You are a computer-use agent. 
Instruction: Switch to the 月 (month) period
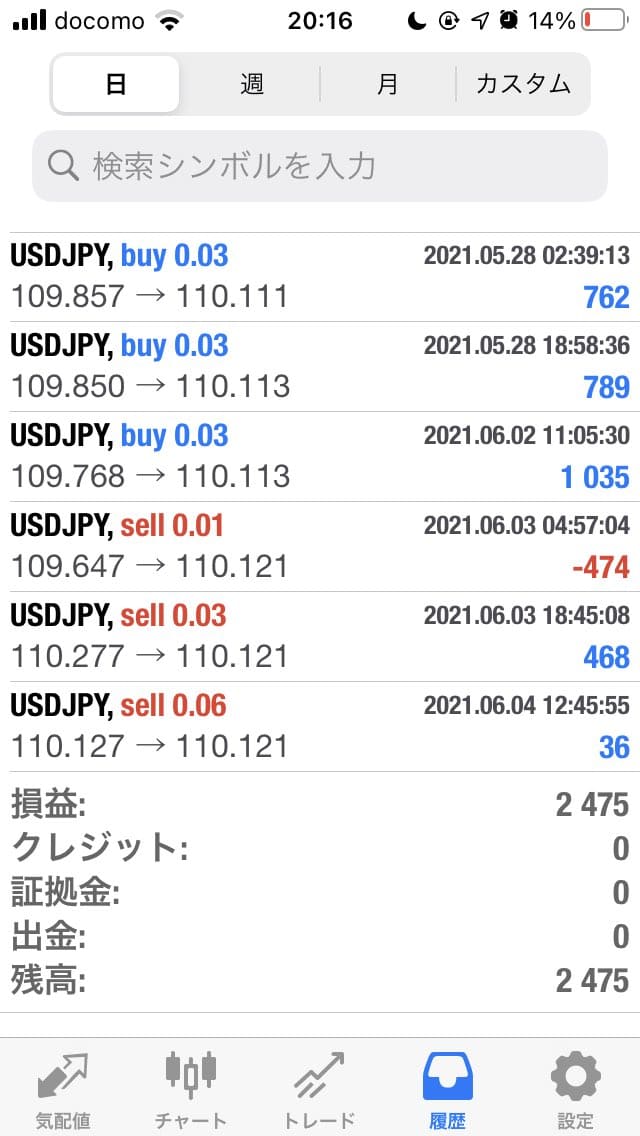[387, 84]
